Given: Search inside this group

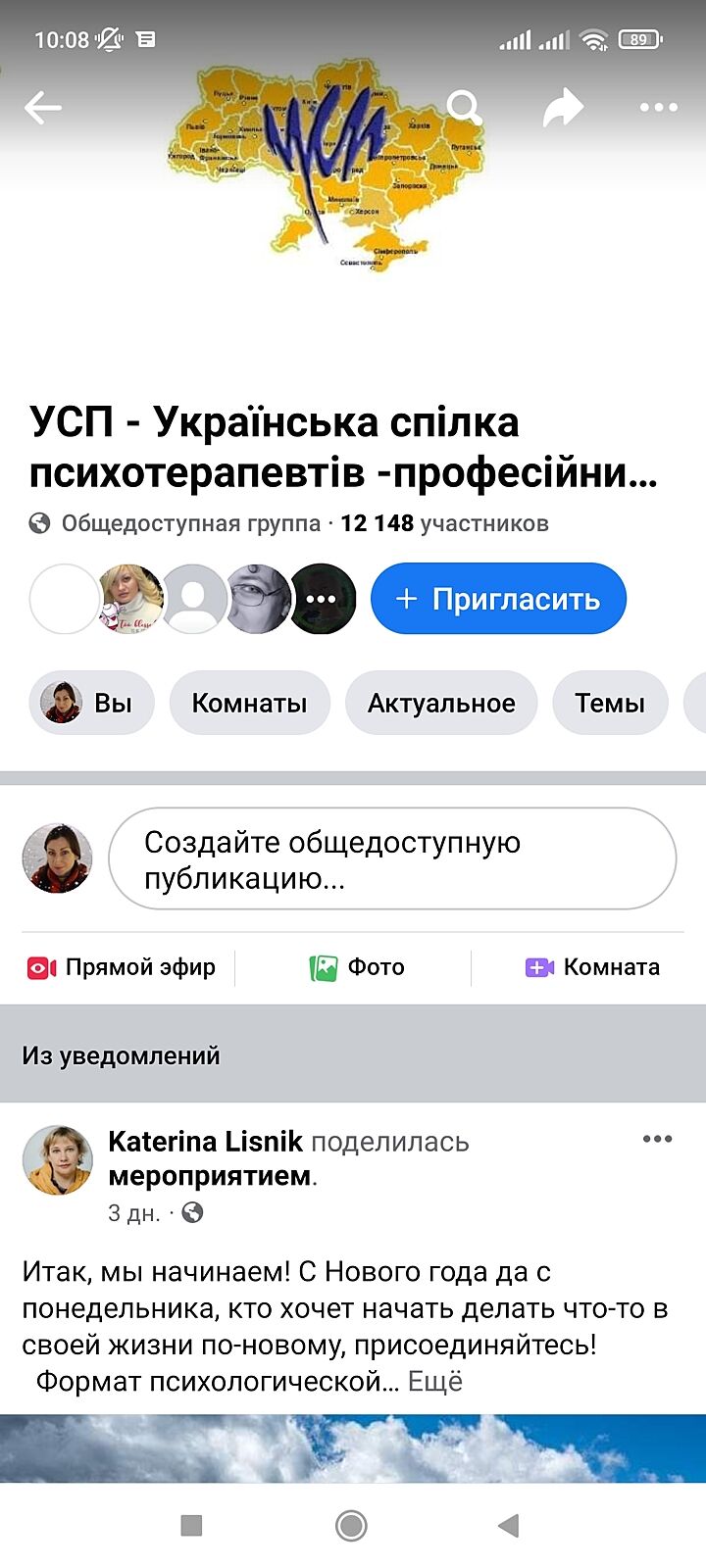Looking at the screenshot, I should tap(464, 107).
